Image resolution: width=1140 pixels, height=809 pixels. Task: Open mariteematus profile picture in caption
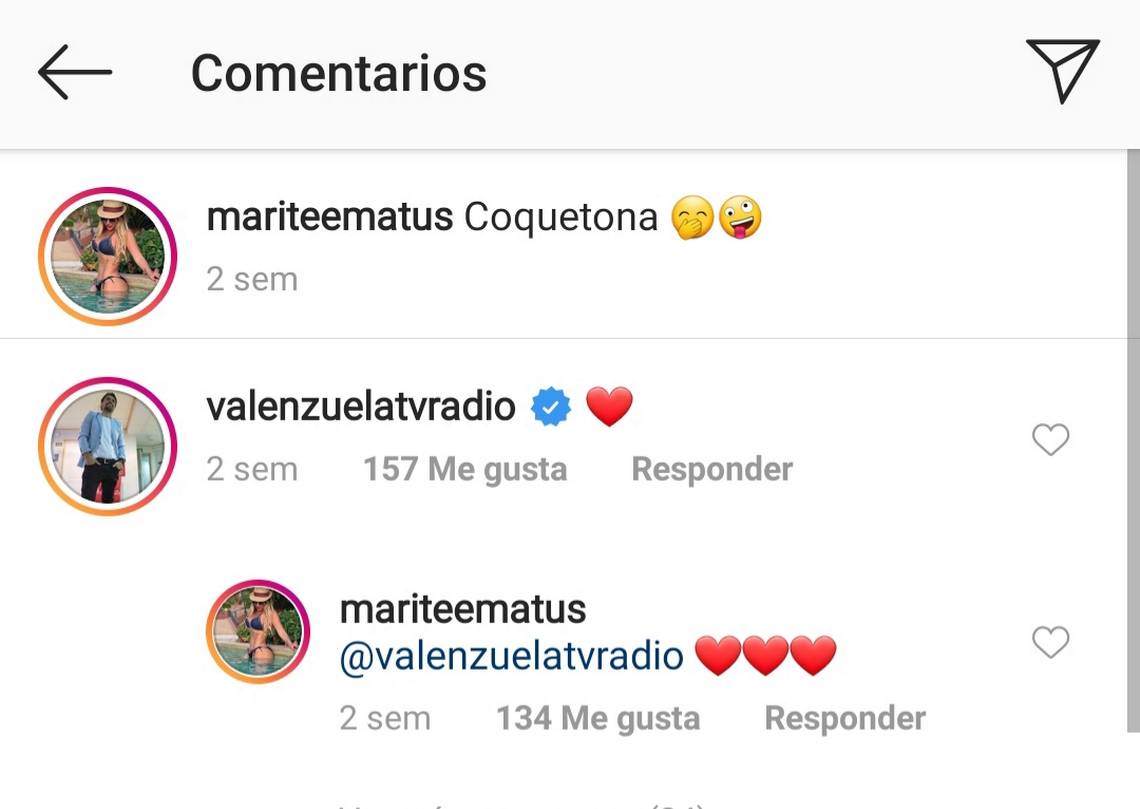107,256
